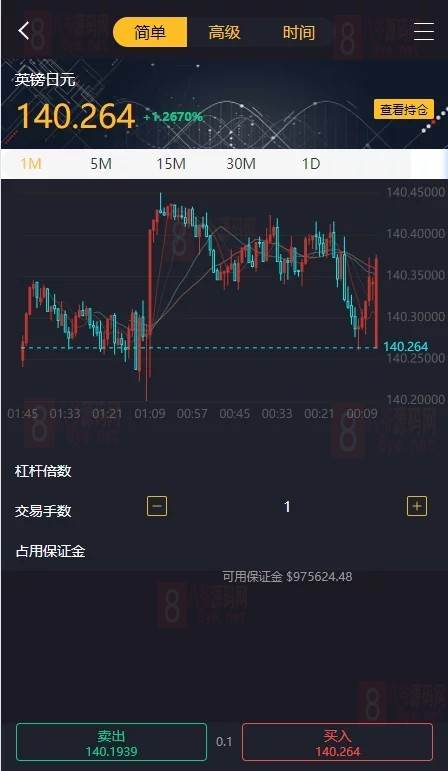The width and height of the screenshot is (448, 771).
Task: Show the 1D chart interval
Action: (311, 164)
